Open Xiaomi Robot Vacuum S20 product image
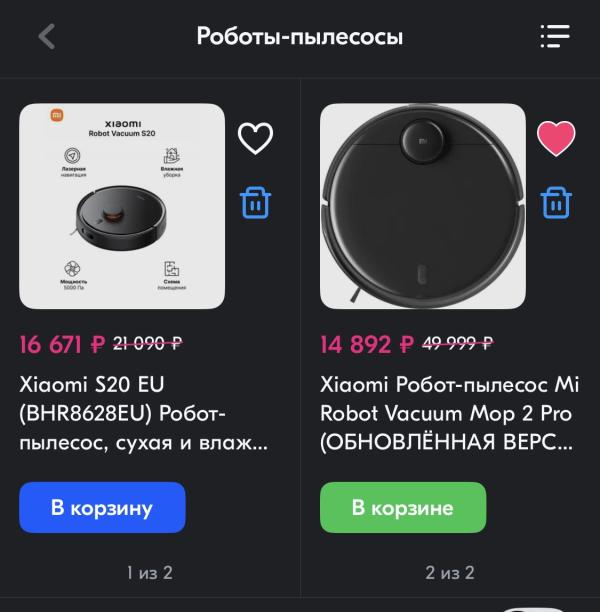The height and width of the screenshot is (612, 600). tap(122, 206)
